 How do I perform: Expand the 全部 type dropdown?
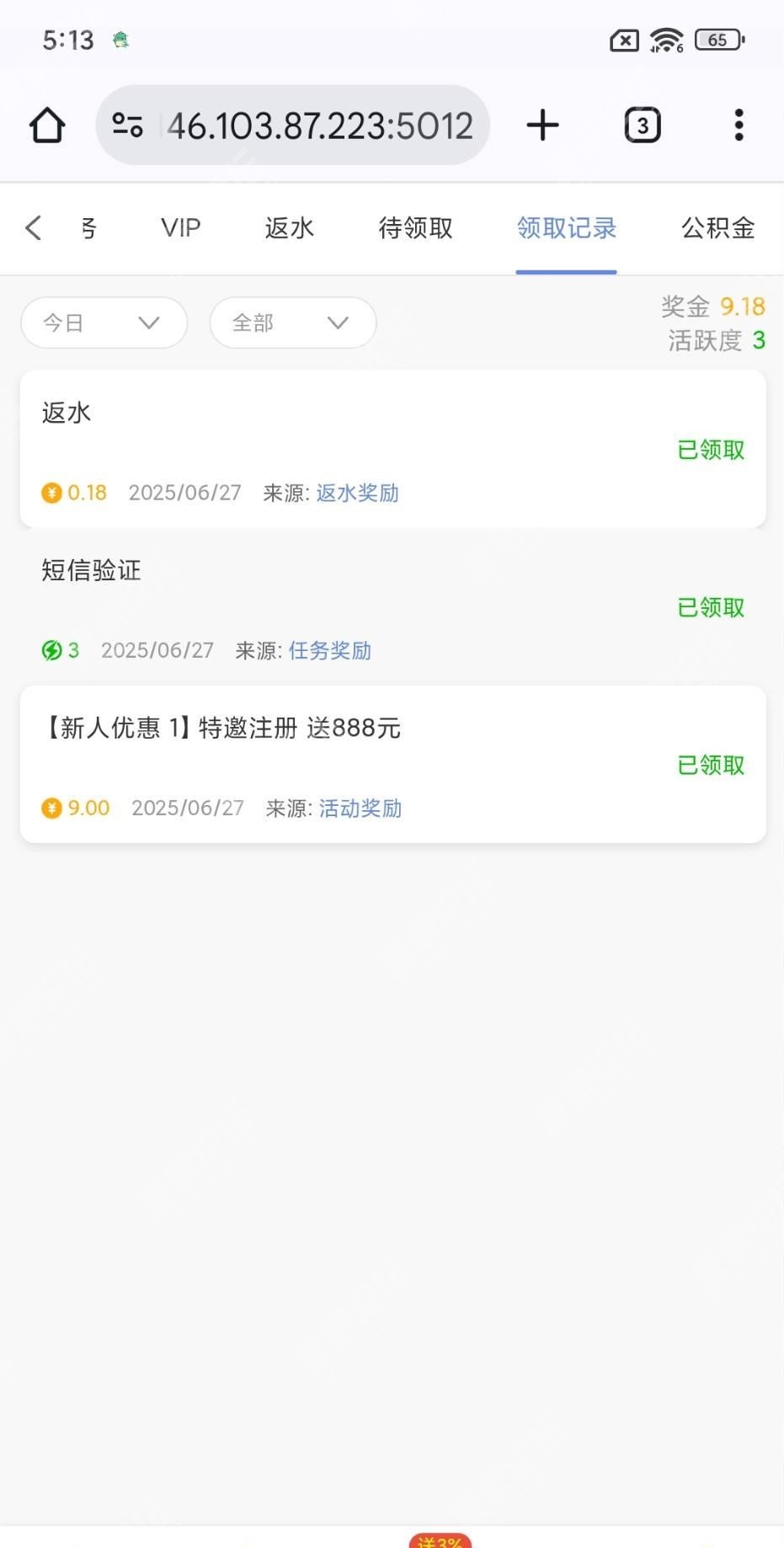pos(293,323)
